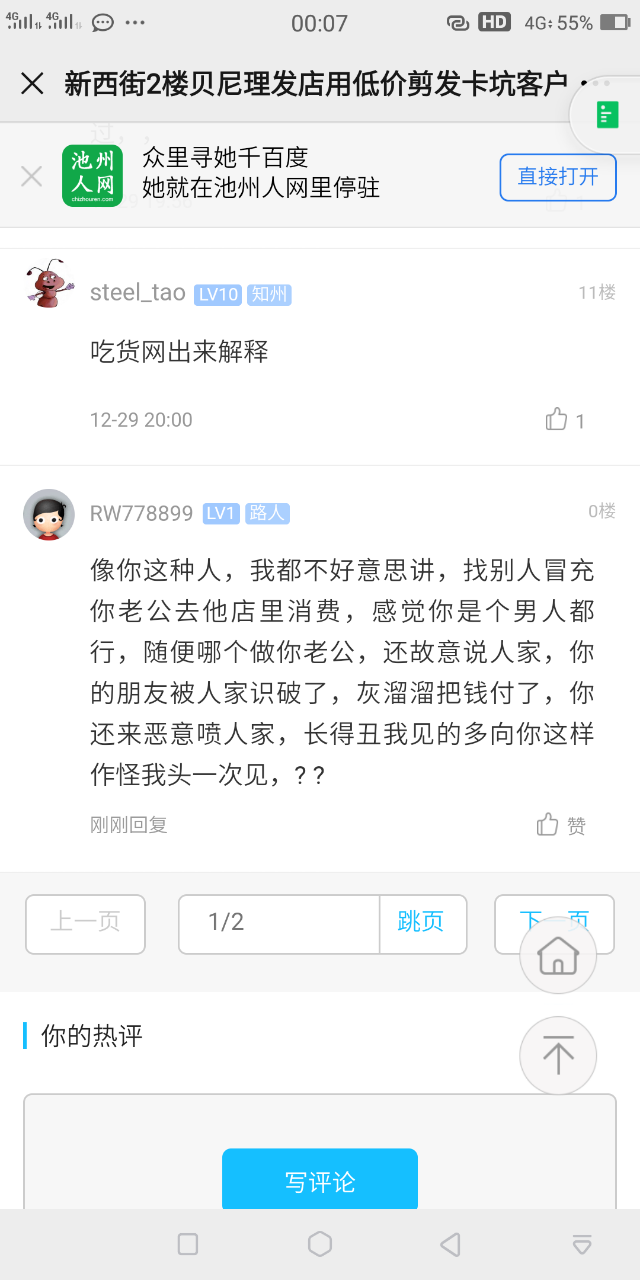Tap 跳页 to jump to page
The width and height of the screenshot is (640, 1280).
tap(421, 922)
